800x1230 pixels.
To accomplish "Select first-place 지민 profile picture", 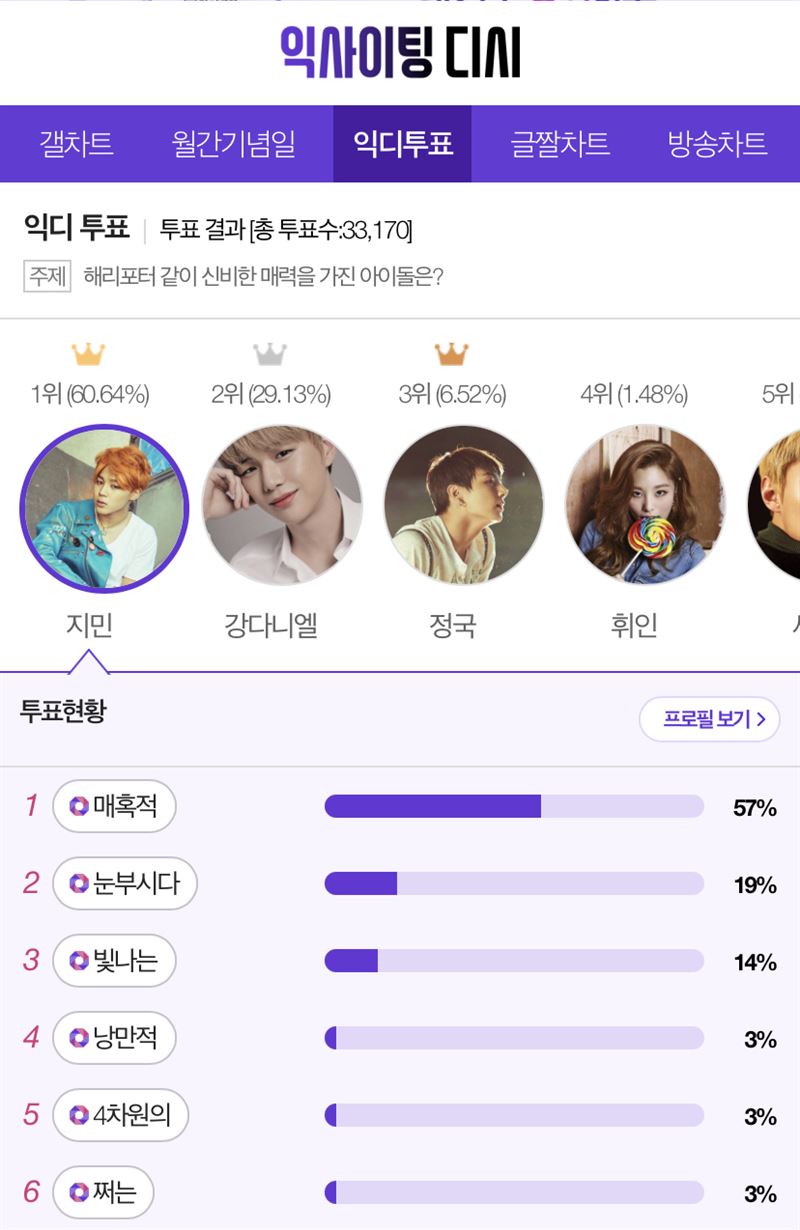I will pos(104,508).
